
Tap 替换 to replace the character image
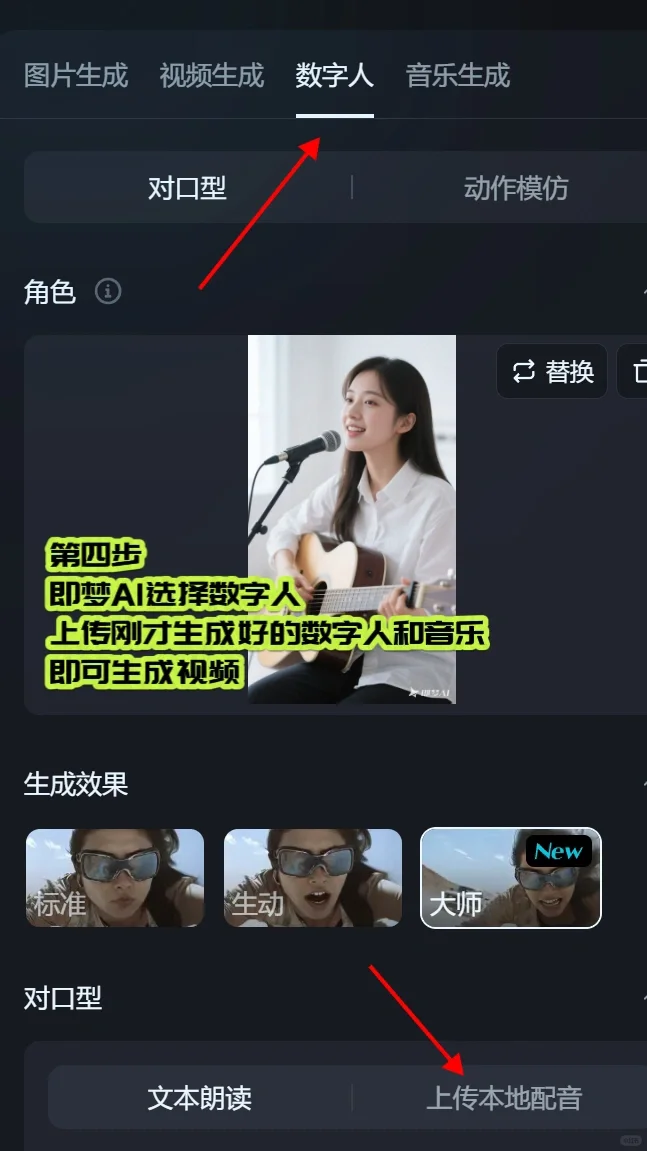click(x=552, y=372)
